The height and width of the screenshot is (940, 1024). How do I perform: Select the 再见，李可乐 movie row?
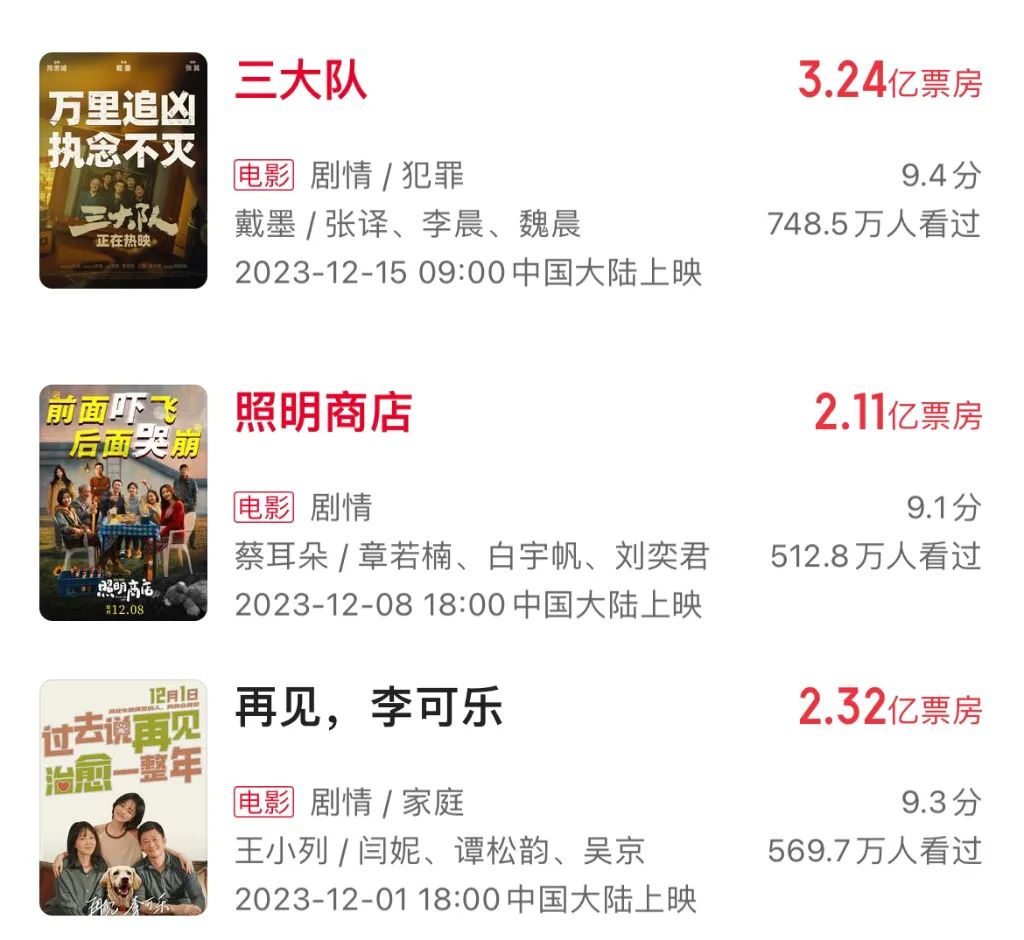(x=369, y=708)
